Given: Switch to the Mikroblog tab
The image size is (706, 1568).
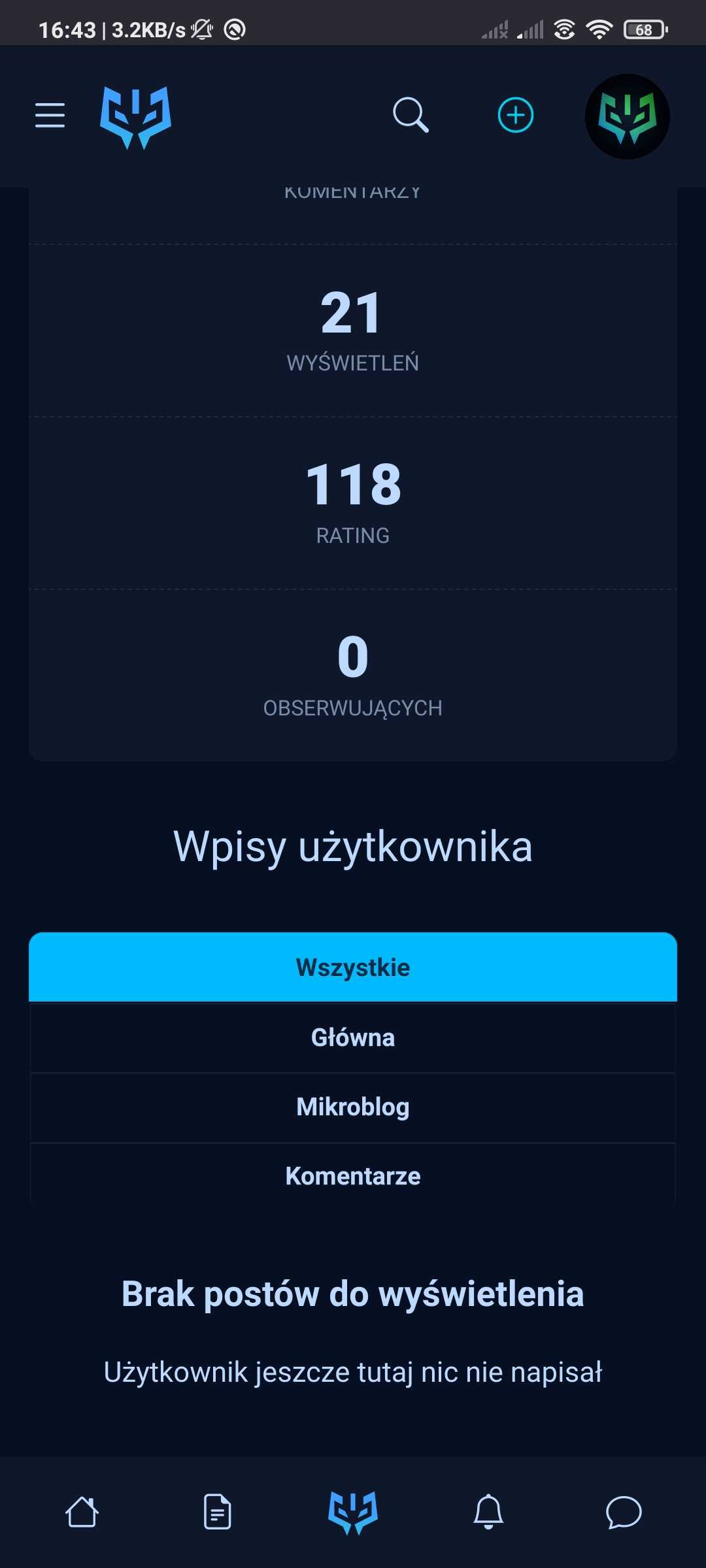Looking at the screenshot, I should click(x=353, y=1107).
